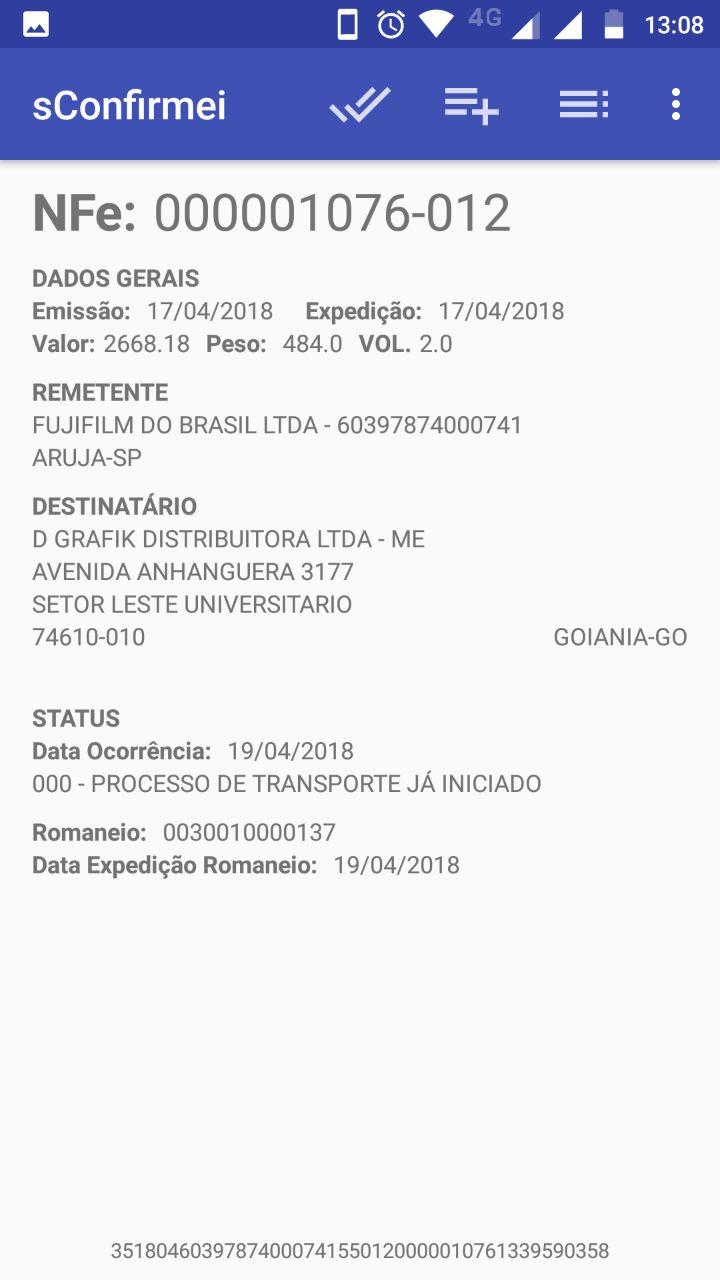720x1280 pixels.
Task: Open the three-dot overflow menu
Action: (x=676, y=105)
